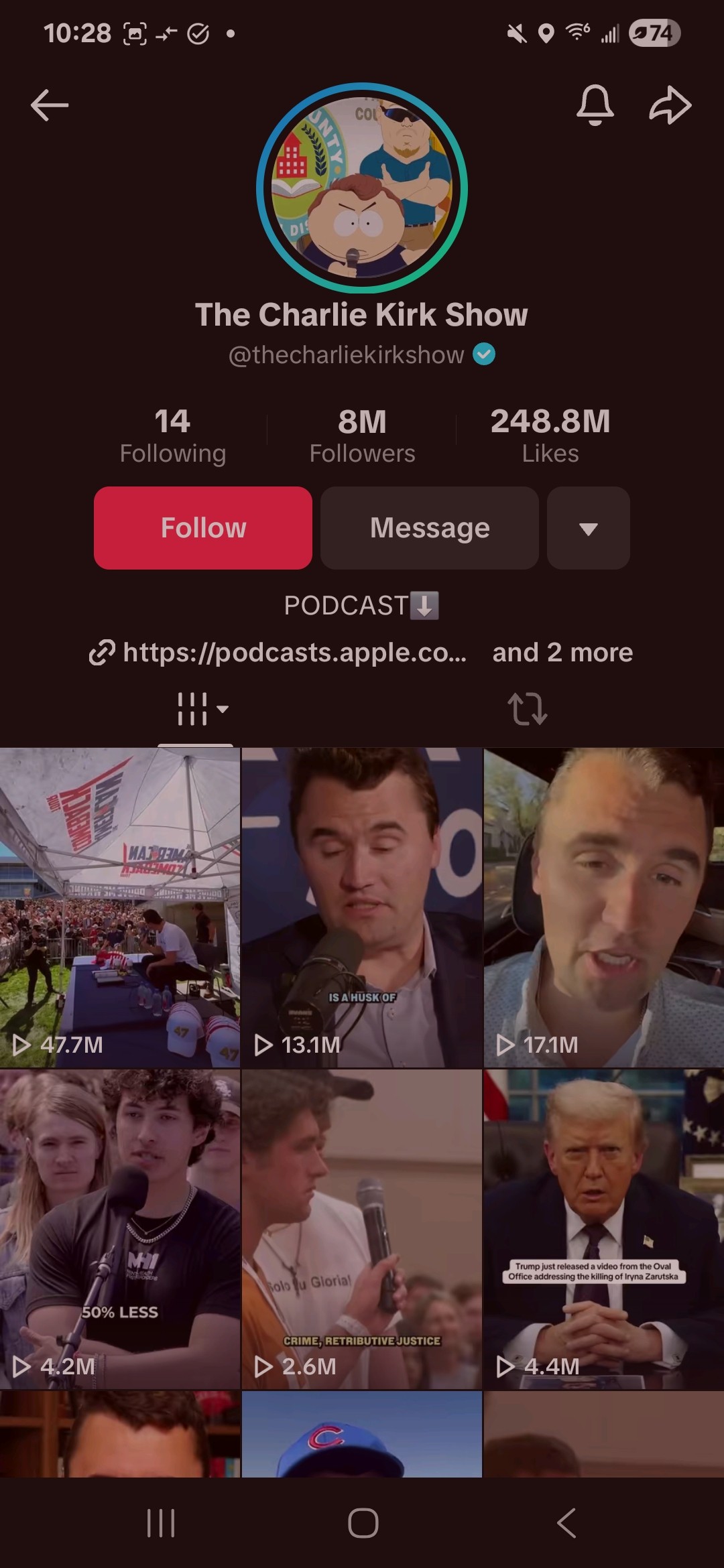Viewport: 724px width, 1568px height.
Task: Follow The Charlie Kirk Show
Action: [203, 528]
